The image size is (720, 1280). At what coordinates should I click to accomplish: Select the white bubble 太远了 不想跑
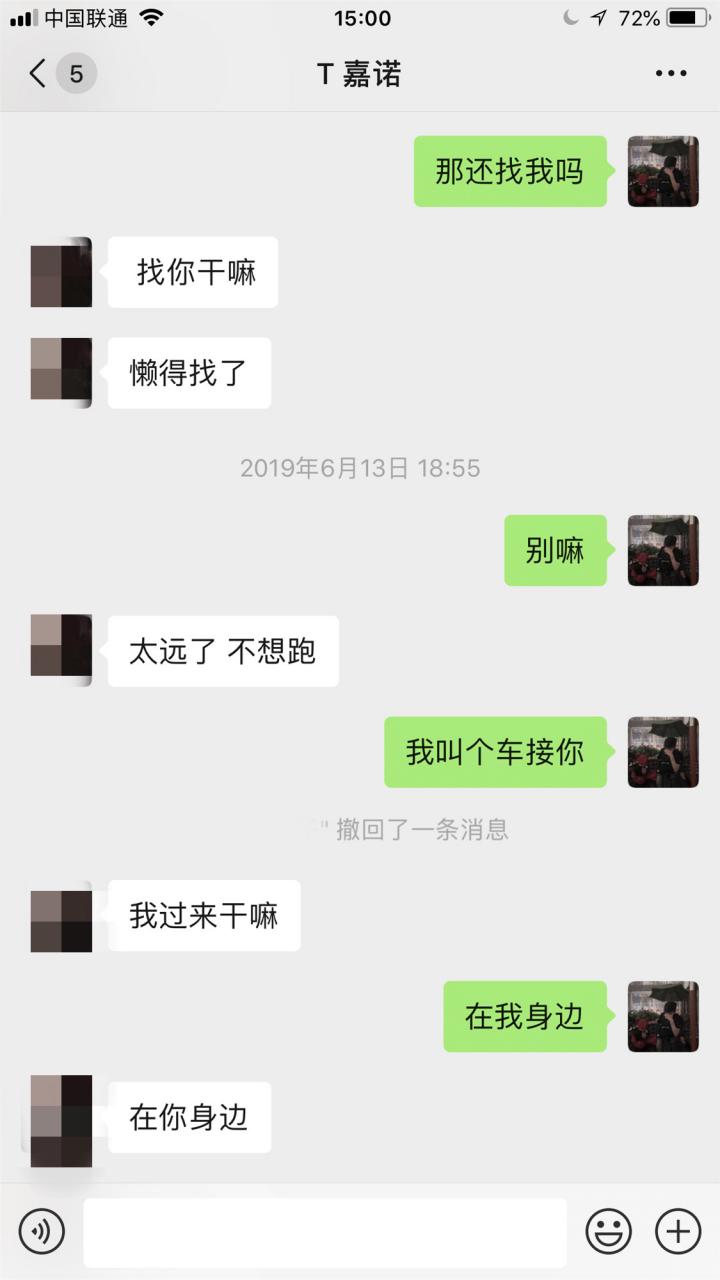pyautogui.click(x=222, y=650)
